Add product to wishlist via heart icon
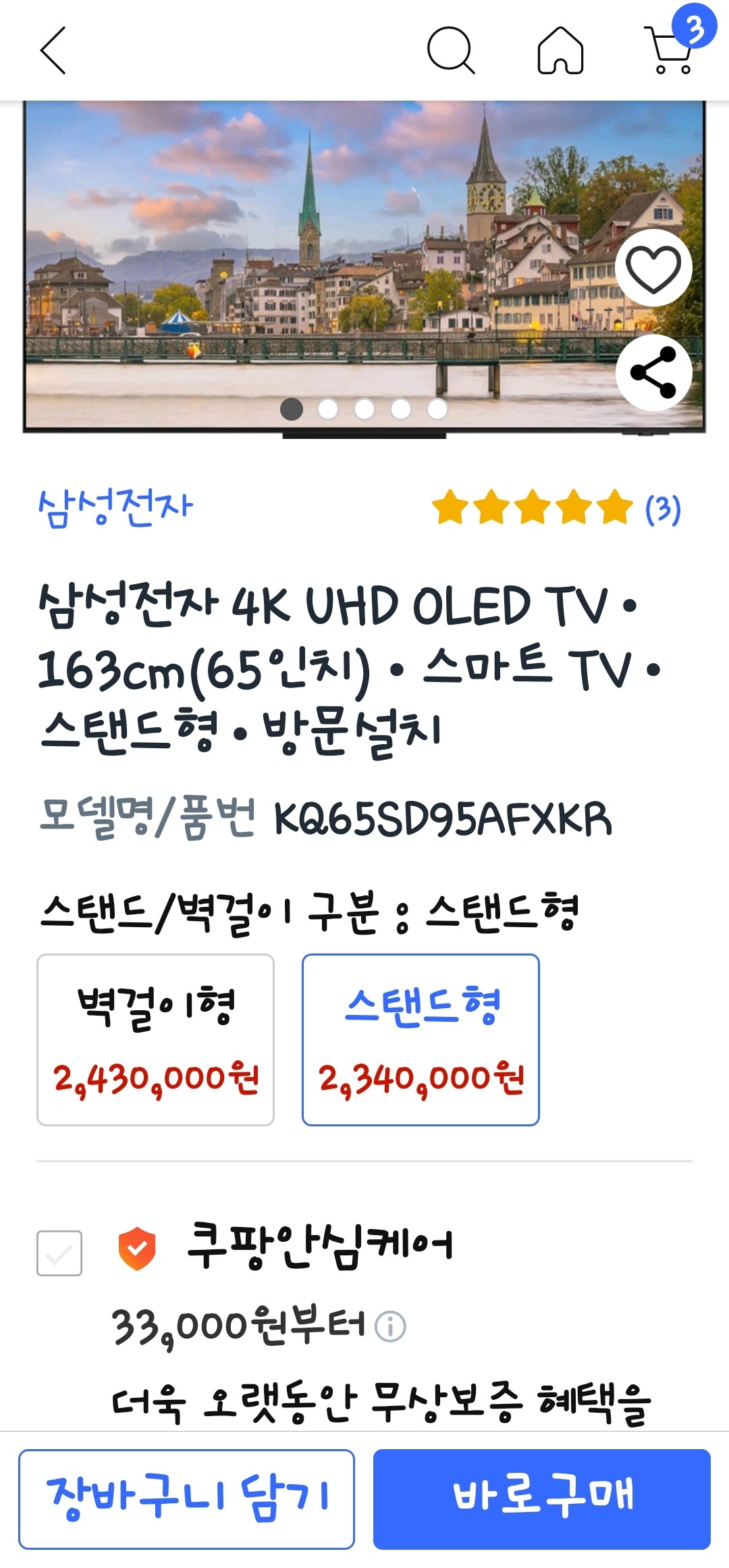 [654, 267]
